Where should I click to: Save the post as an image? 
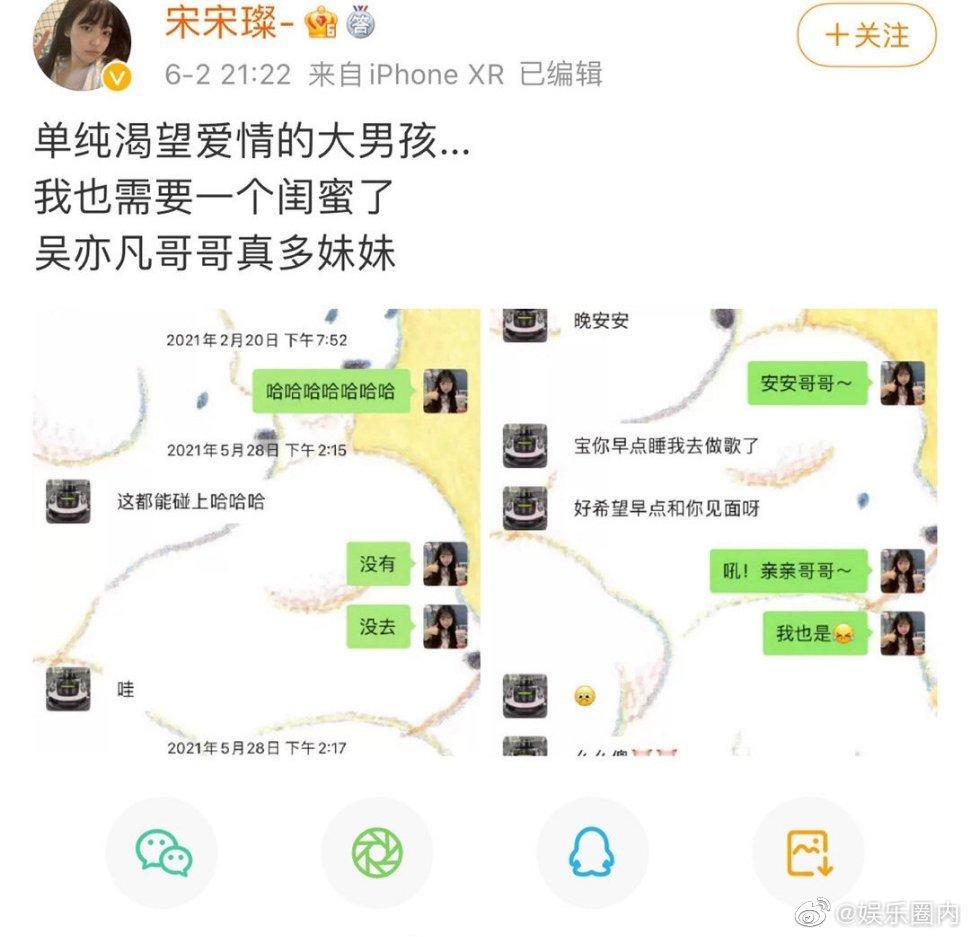808,853
